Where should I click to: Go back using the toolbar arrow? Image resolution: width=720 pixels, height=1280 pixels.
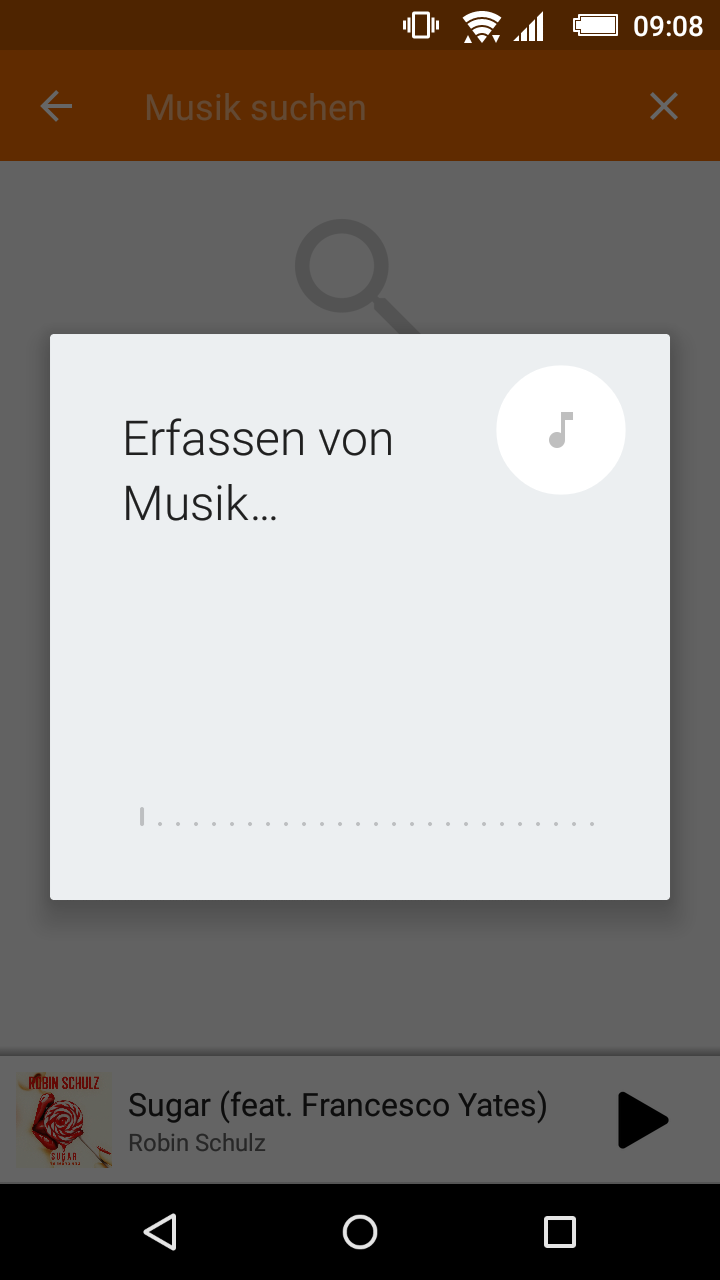coord(56,106)
